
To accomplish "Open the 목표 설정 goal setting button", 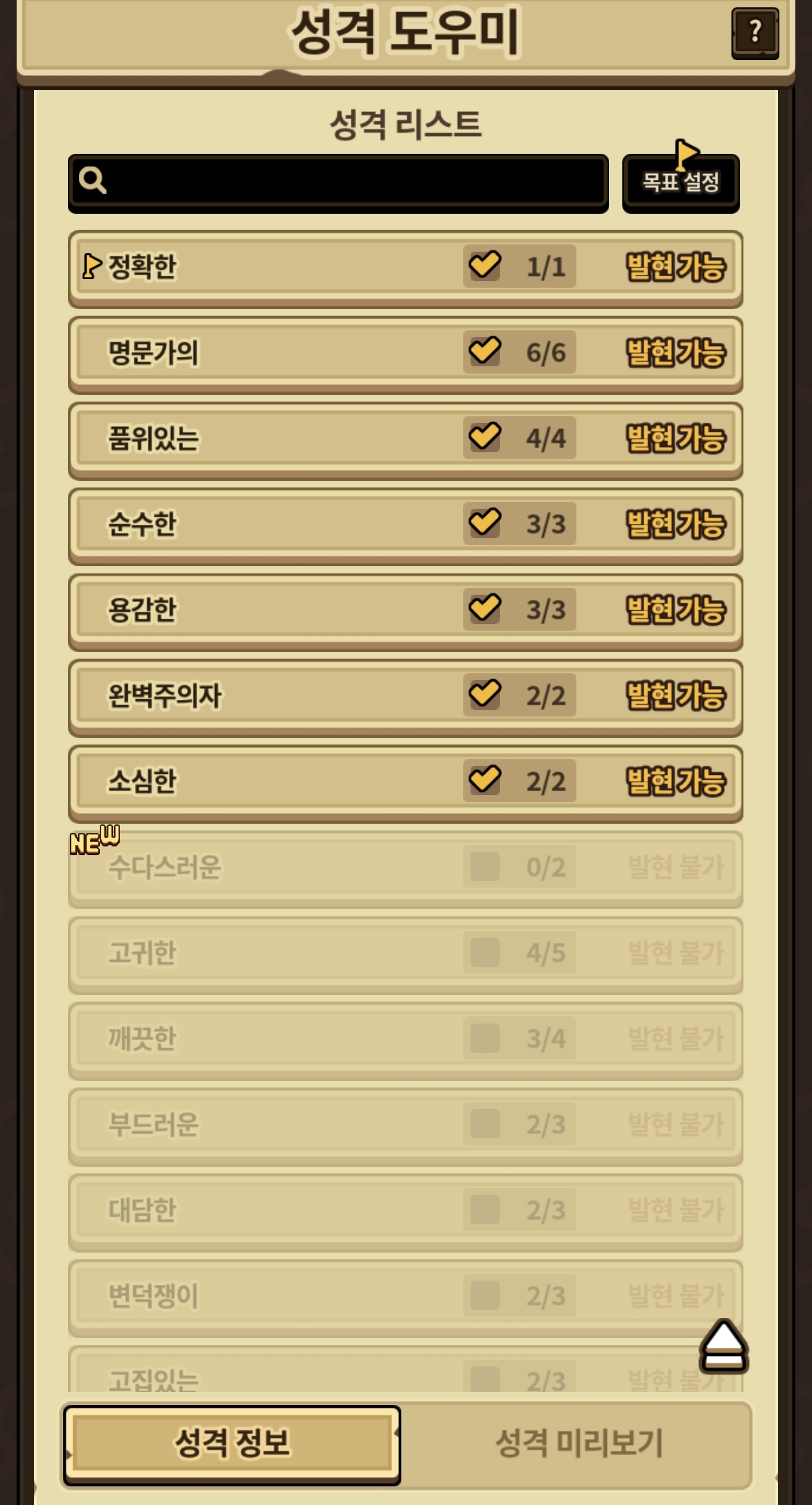I will [680, 182].
